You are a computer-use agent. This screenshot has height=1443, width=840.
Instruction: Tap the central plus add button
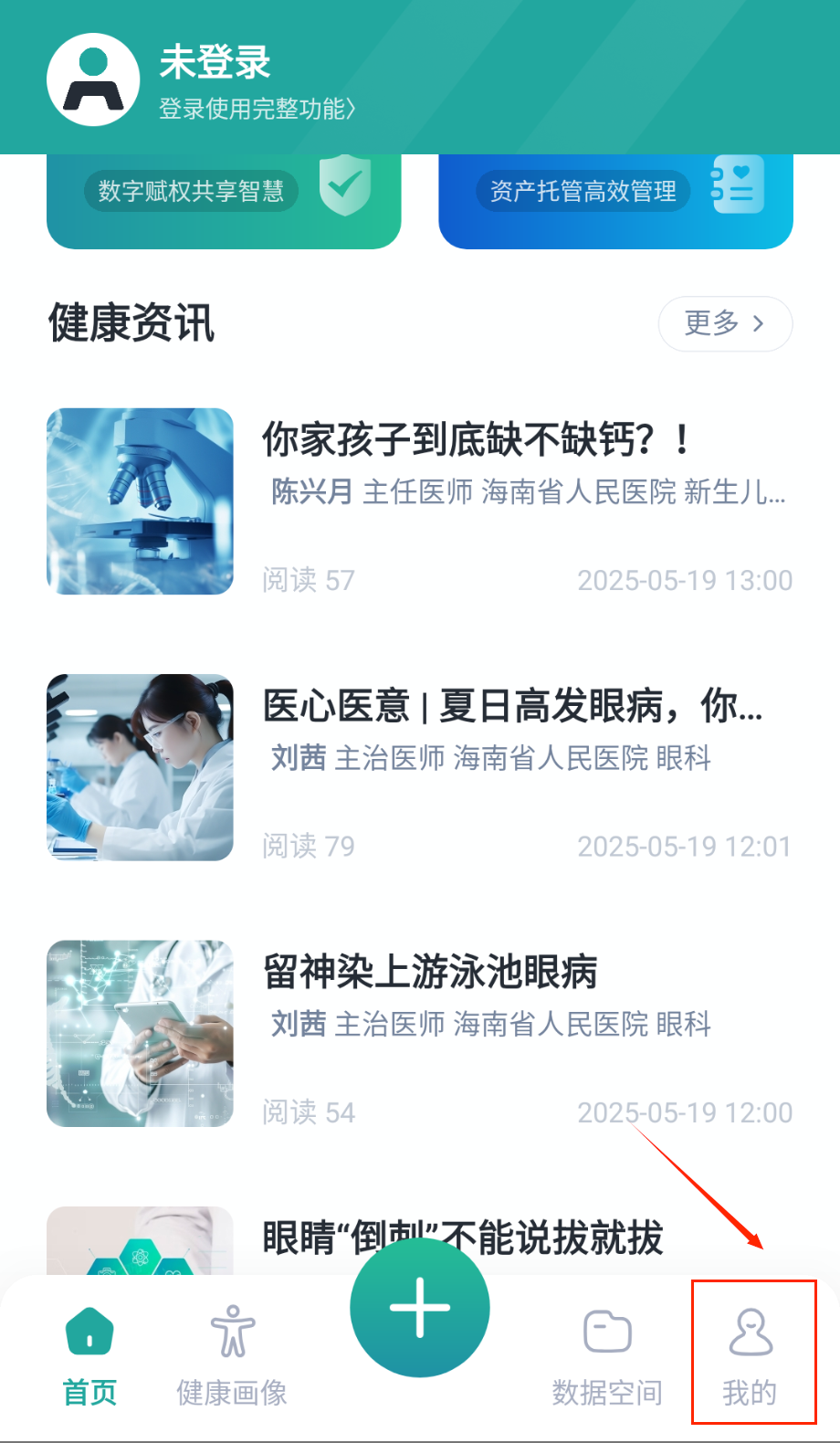click(x=420, y=1308)
